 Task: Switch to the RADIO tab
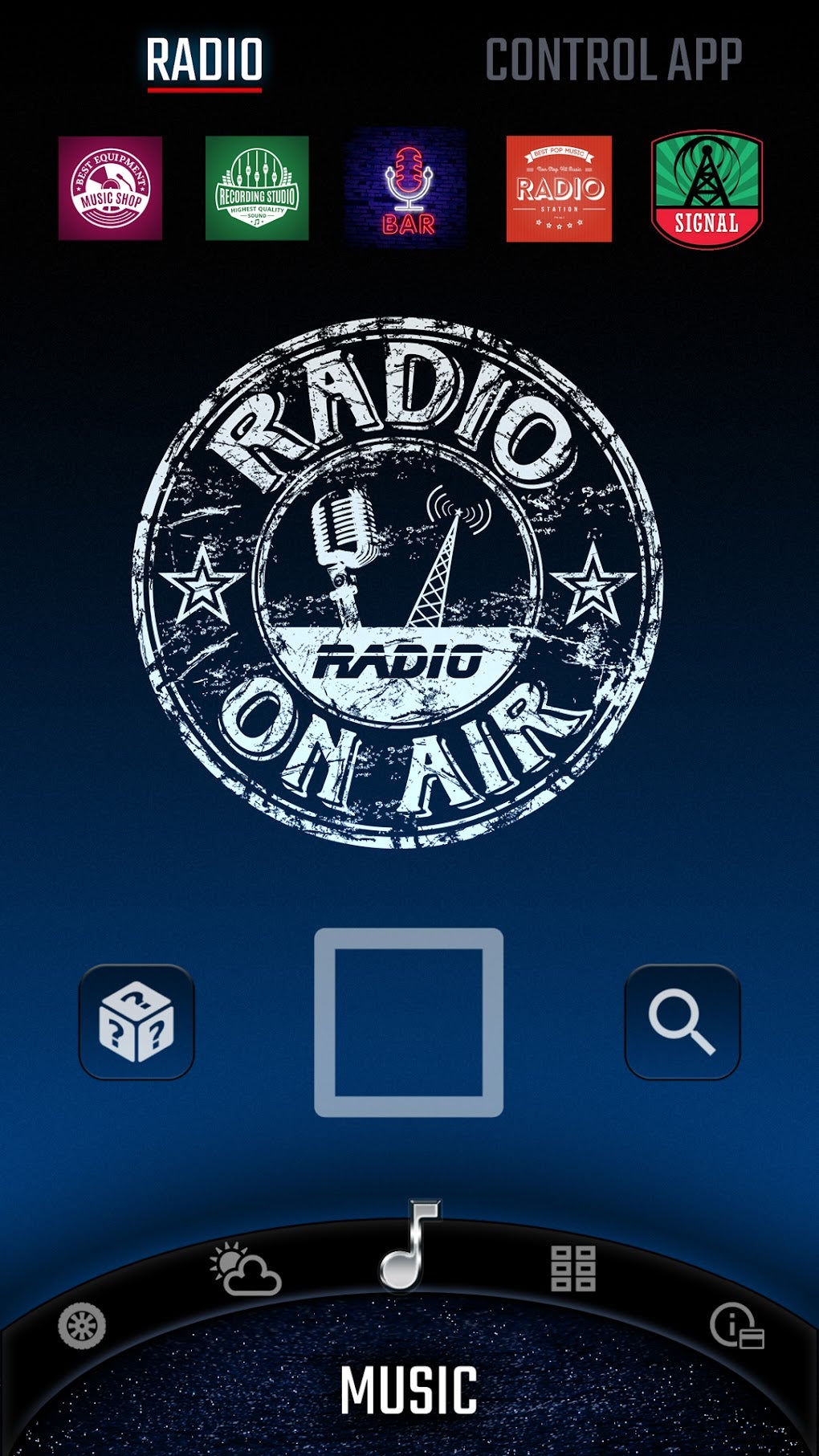click(205, 58)
